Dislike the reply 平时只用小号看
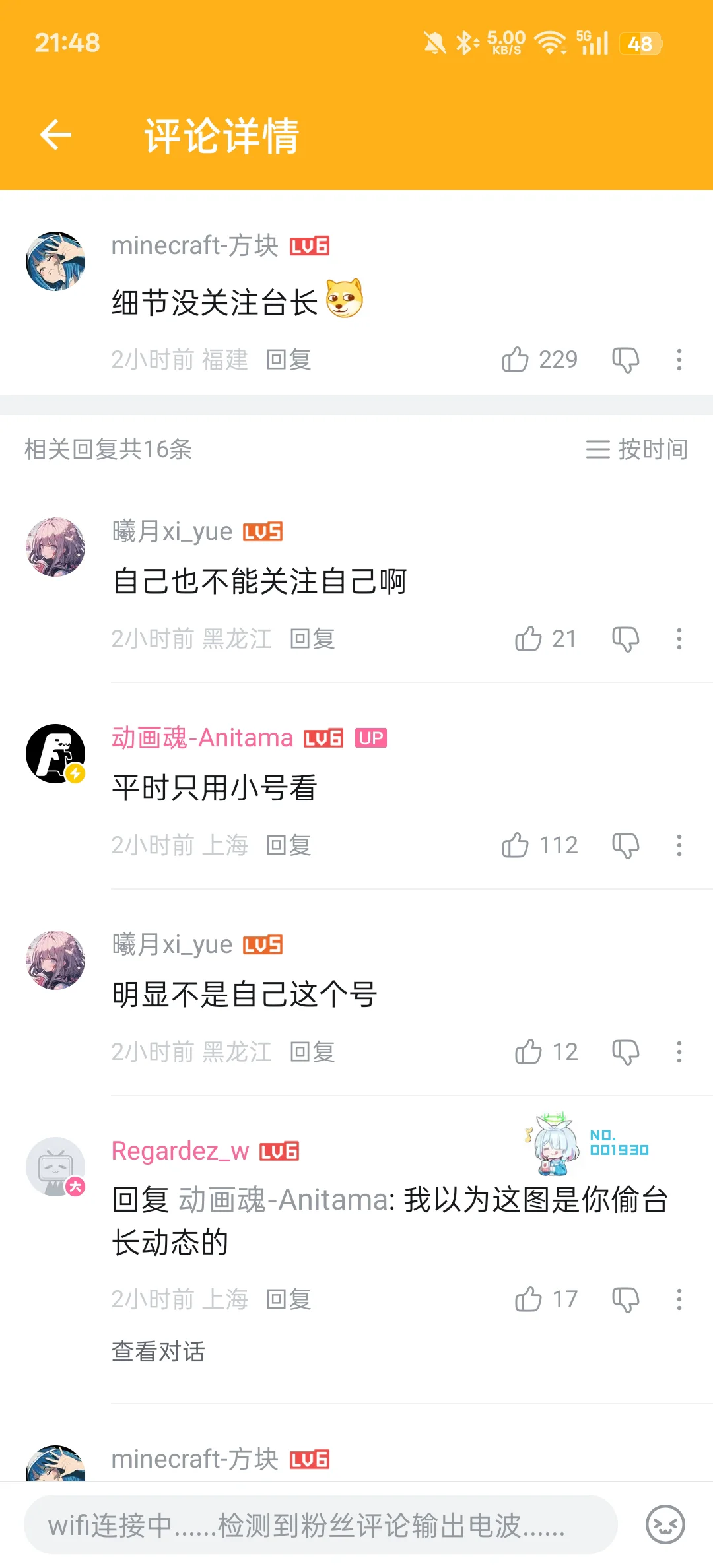The image size is (713, 1568). click(x=625, y=845)
